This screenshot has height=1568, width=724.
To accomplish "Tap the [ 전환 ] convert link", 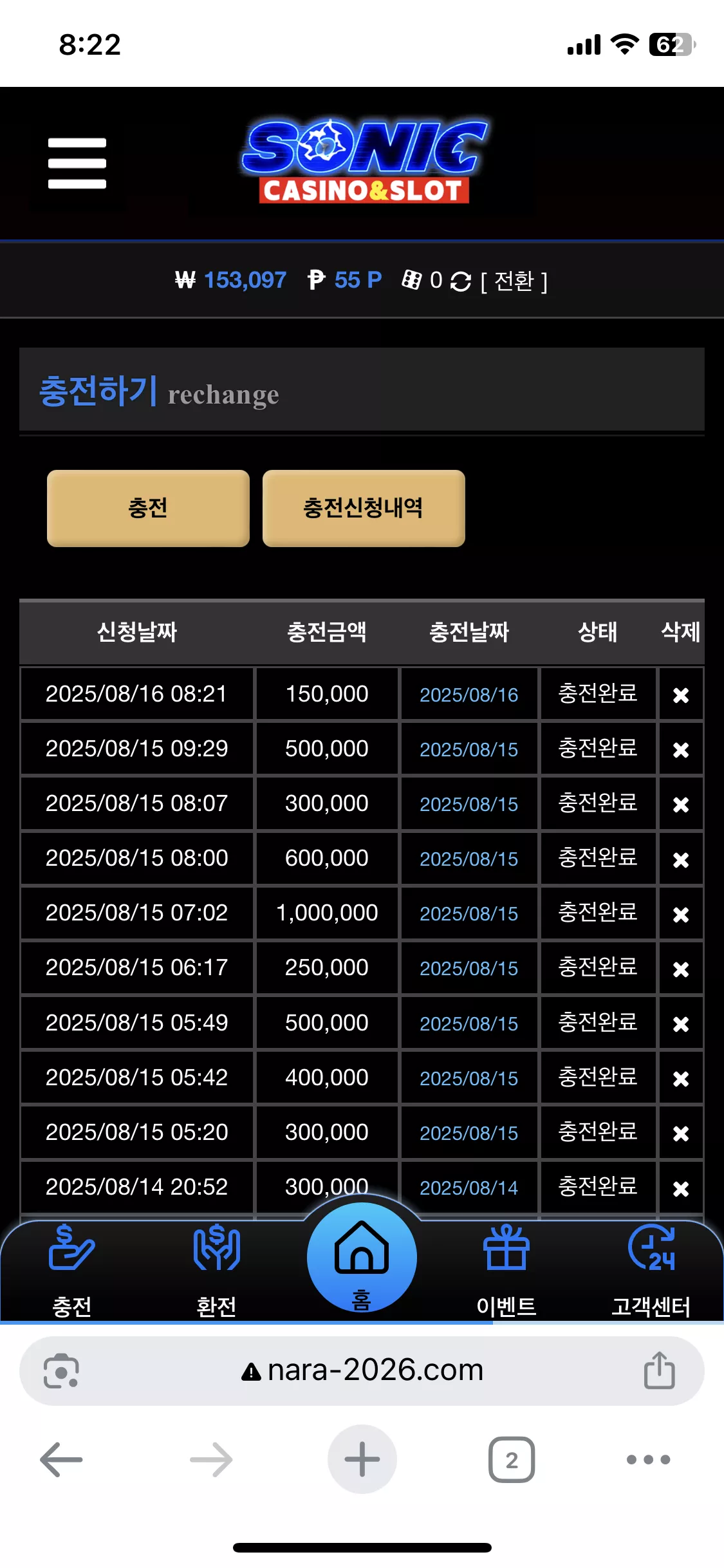I will 514,281.
